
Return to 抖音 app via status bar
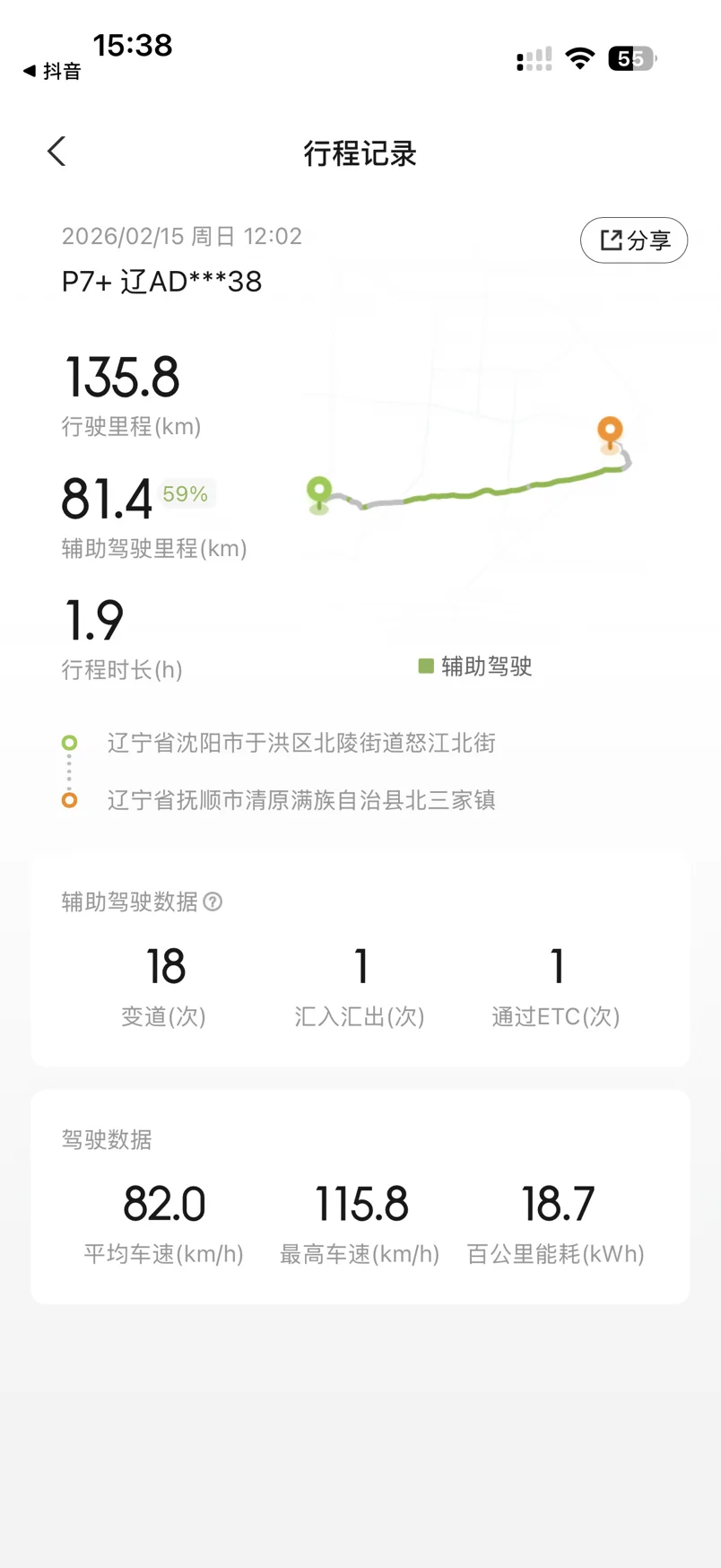(53, 71)
